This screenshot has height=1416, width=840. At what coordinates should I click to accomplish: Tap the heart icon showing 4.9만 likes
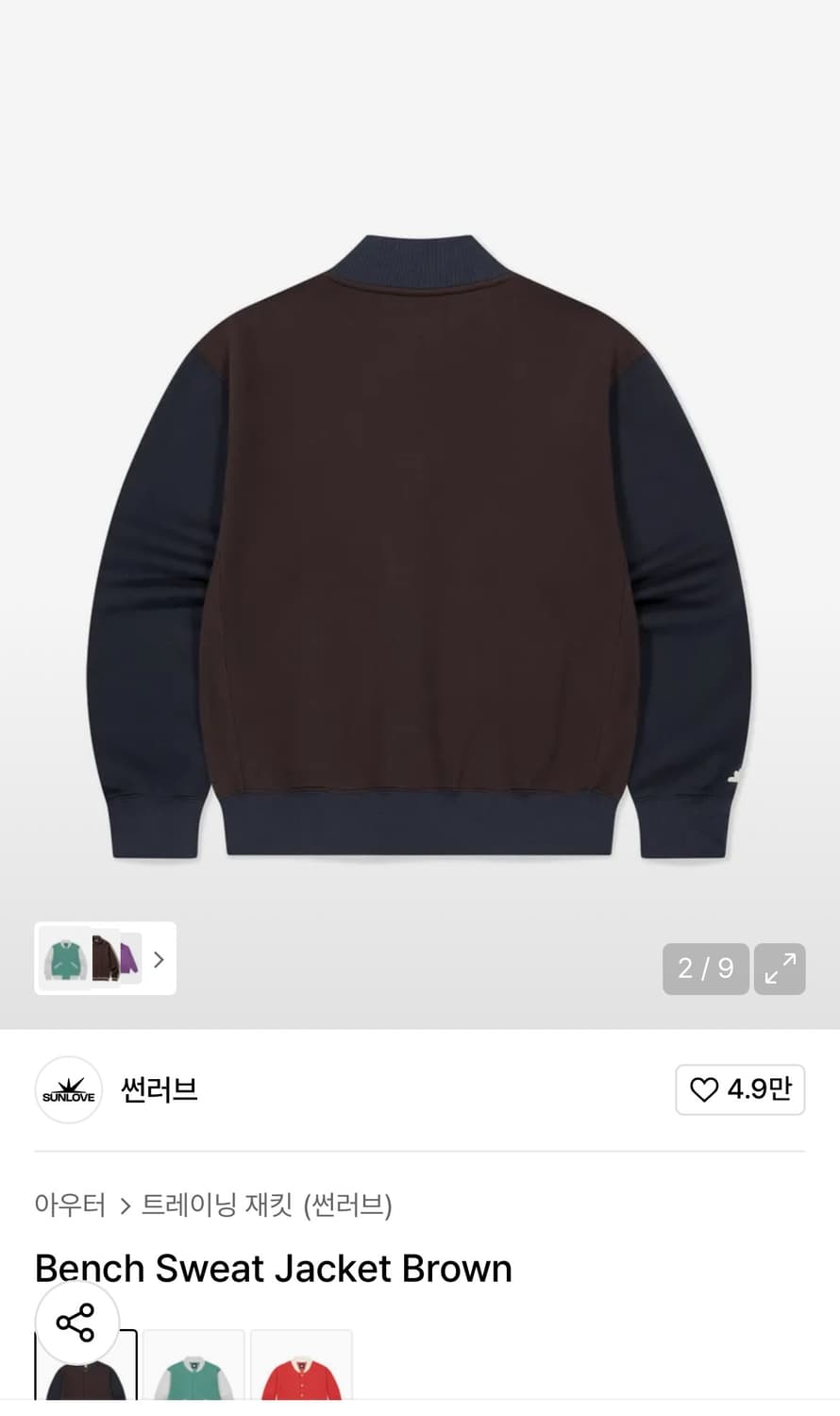click(x=740, y=1089)
